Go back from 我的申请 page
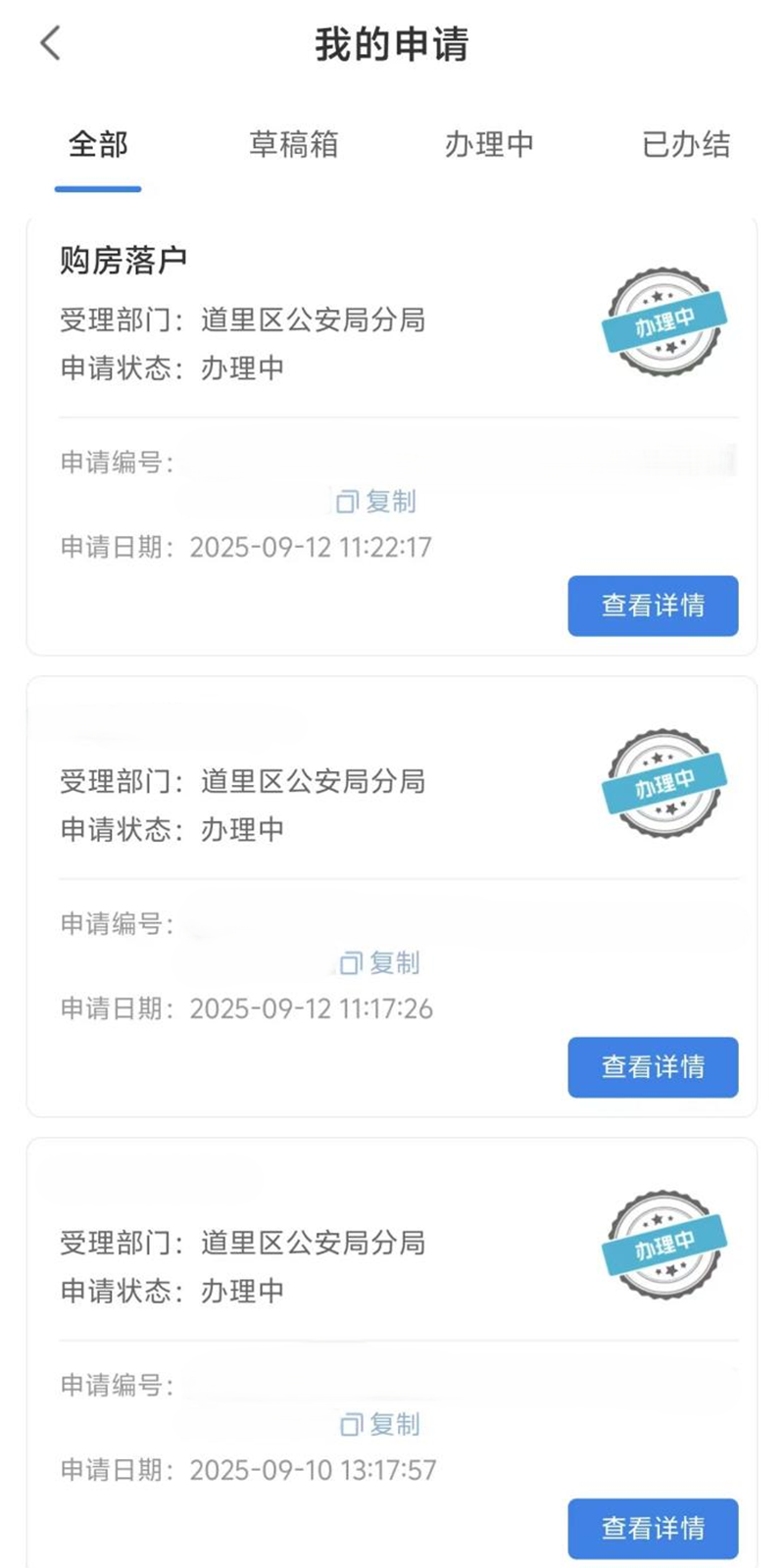The width and height of the screenshot is (784, 1568). coord(51,43)
